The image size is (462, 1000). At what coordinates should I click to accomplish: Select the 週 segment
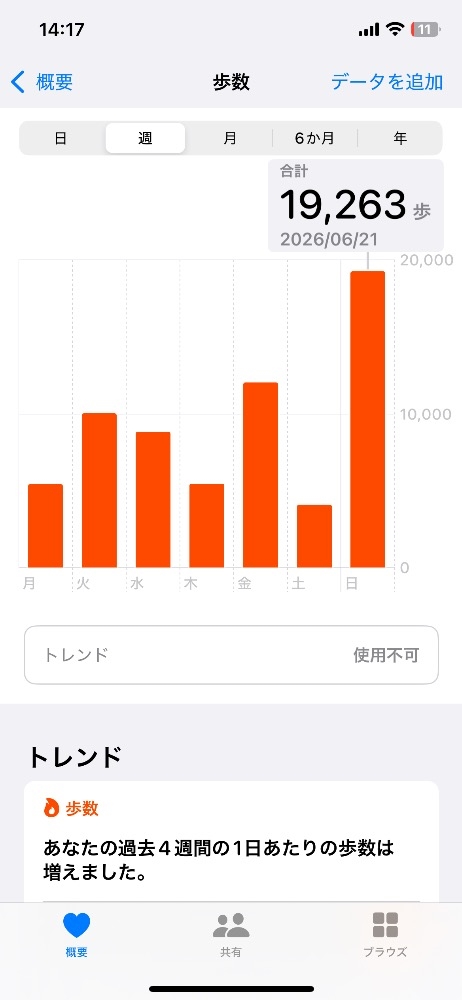coord(145,138)
